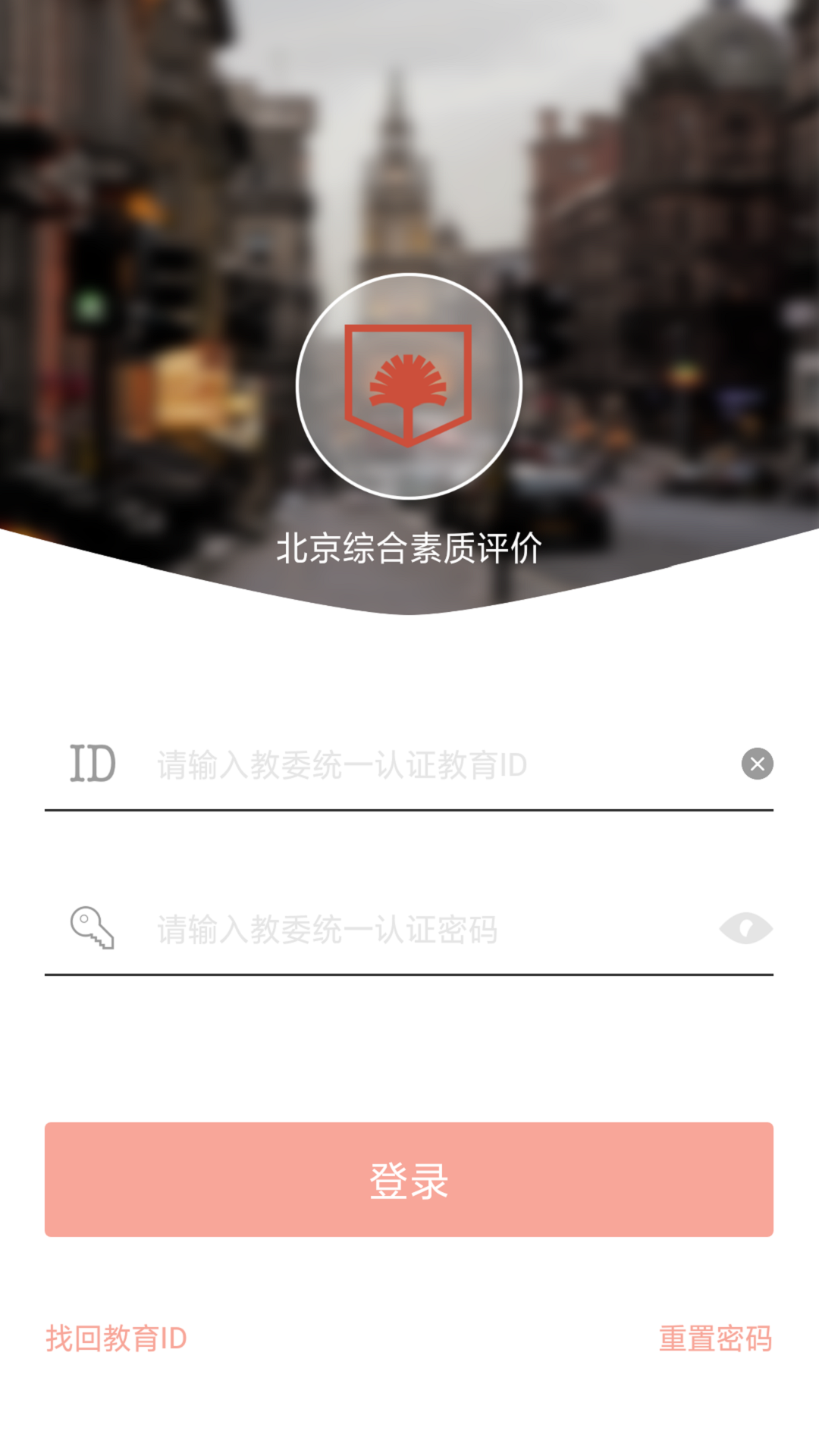This screenshot has height=1456, width=819.
Task: Click the key icon next to password field
Action: tap(93, 927)
